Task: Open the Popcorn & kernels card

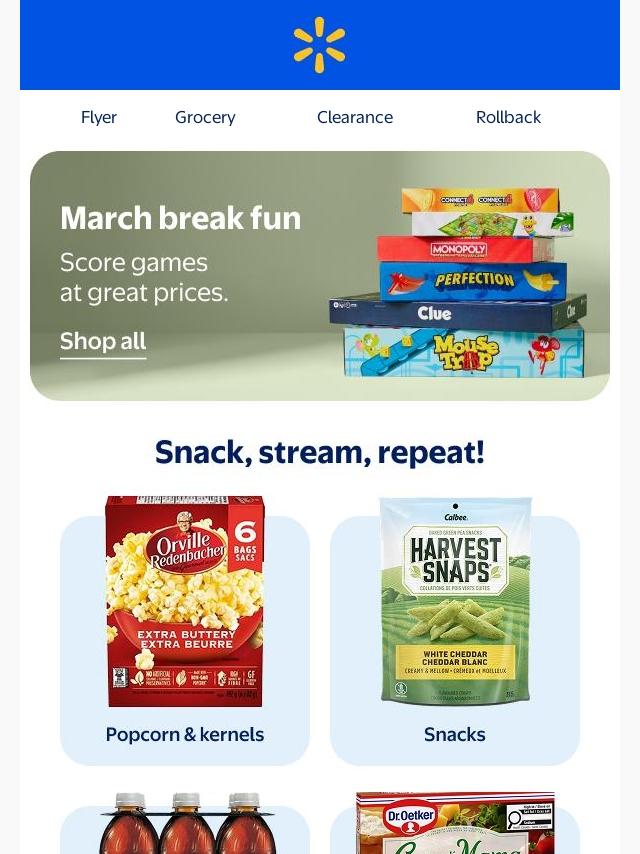Action: point(185,632)
